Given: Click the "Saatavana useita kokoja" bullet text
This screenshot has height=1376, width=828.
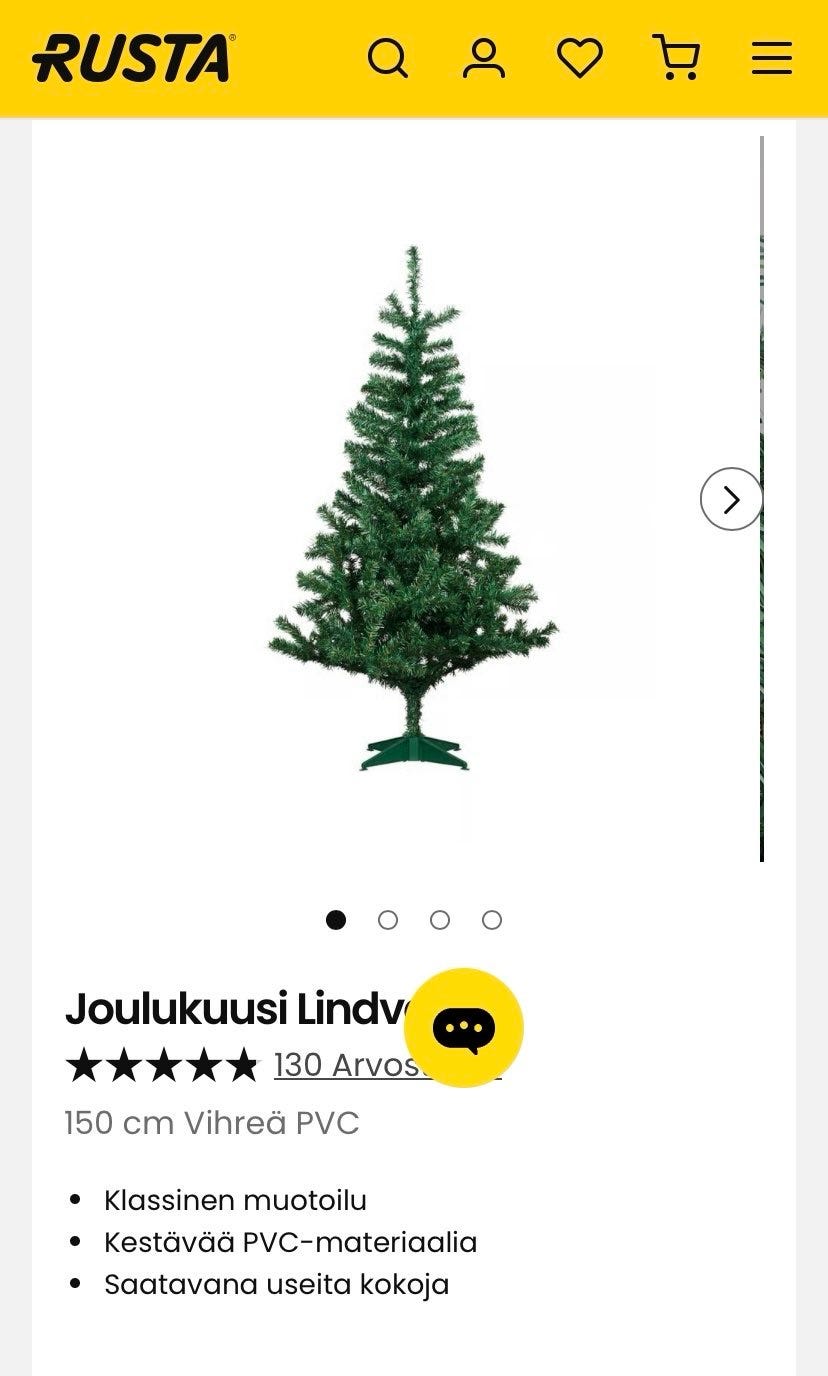Looking at the screenshot, I should [276, 1283].
